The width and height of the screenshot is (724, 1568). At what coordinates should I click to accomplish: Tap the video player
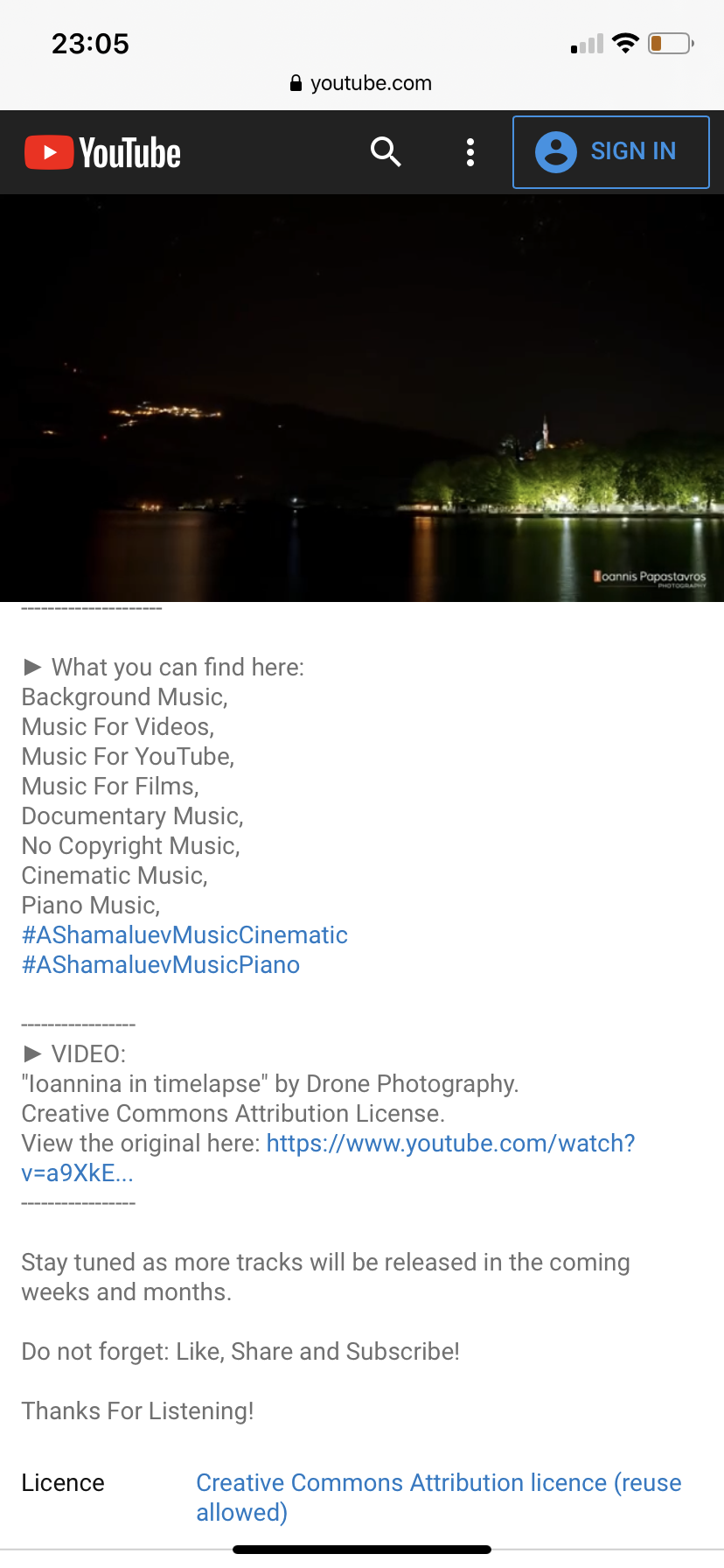click(x=362, y=398)
